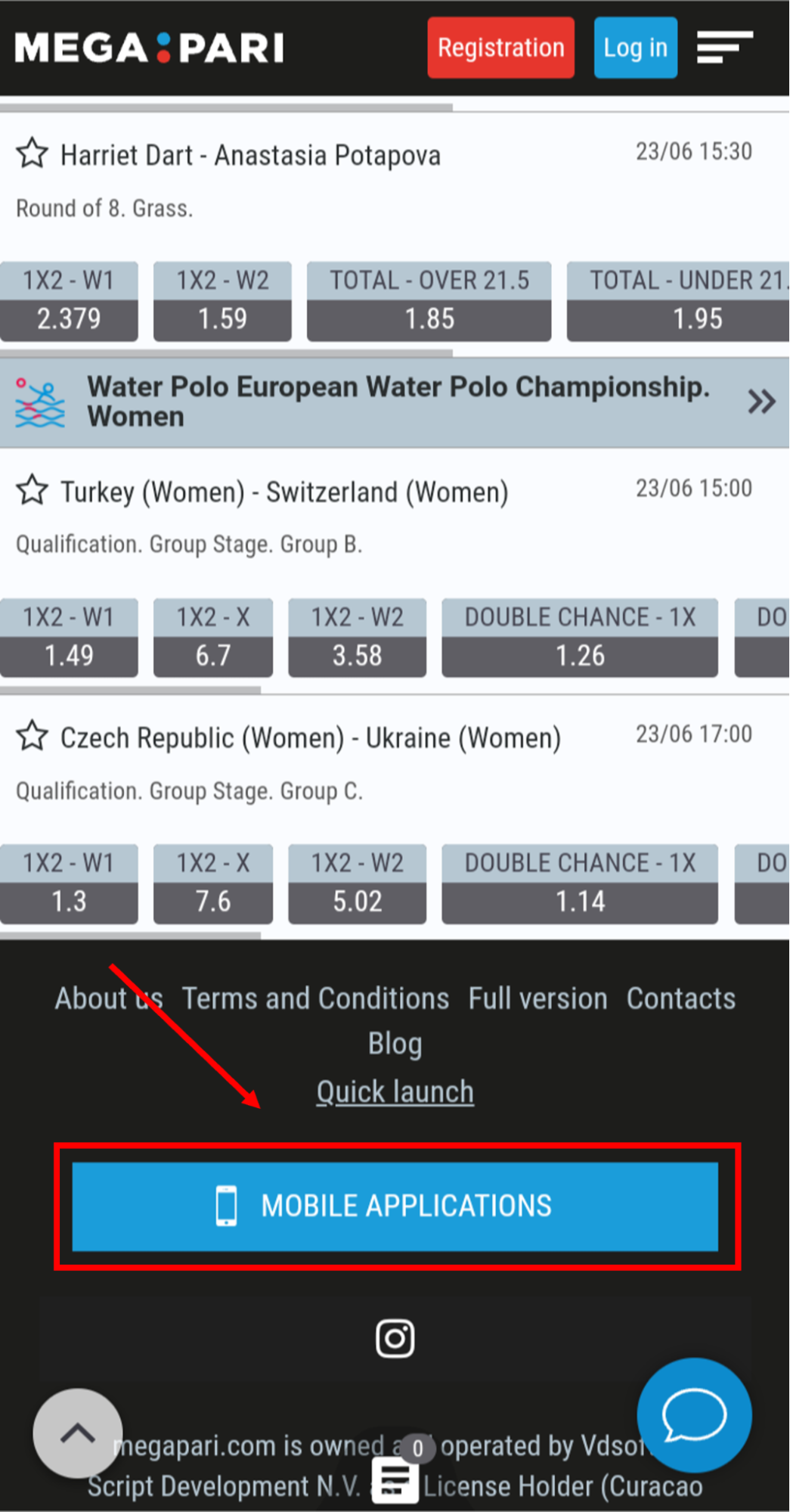The width and height of the screenshot is (790, 1512).
Task: Star the Turkey (Women) - Switzerland (Women) match
Action: click(x=32, y=490)
